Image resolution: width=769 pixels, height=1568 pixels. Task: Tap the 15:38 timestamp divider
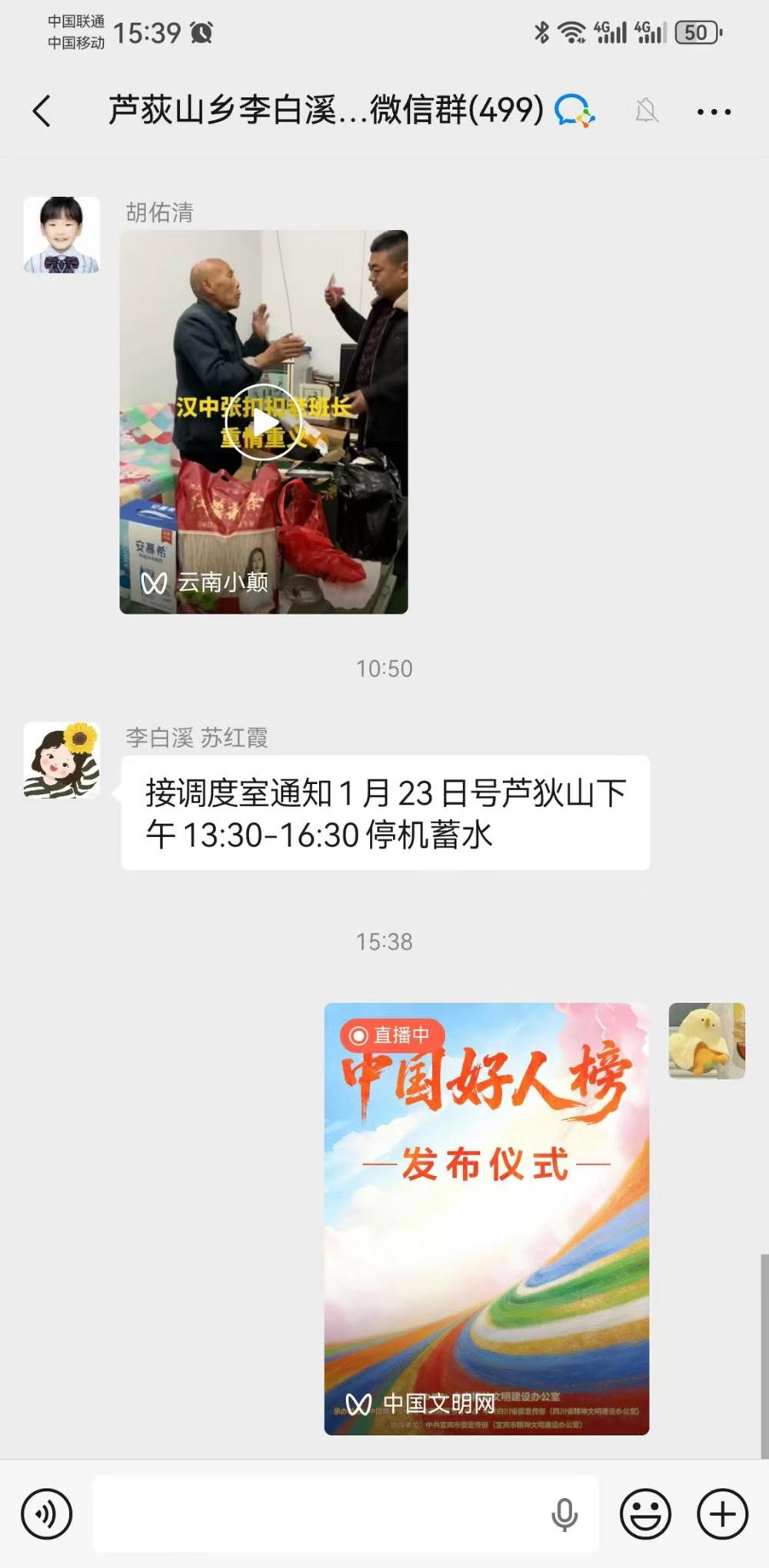point(384,939)
